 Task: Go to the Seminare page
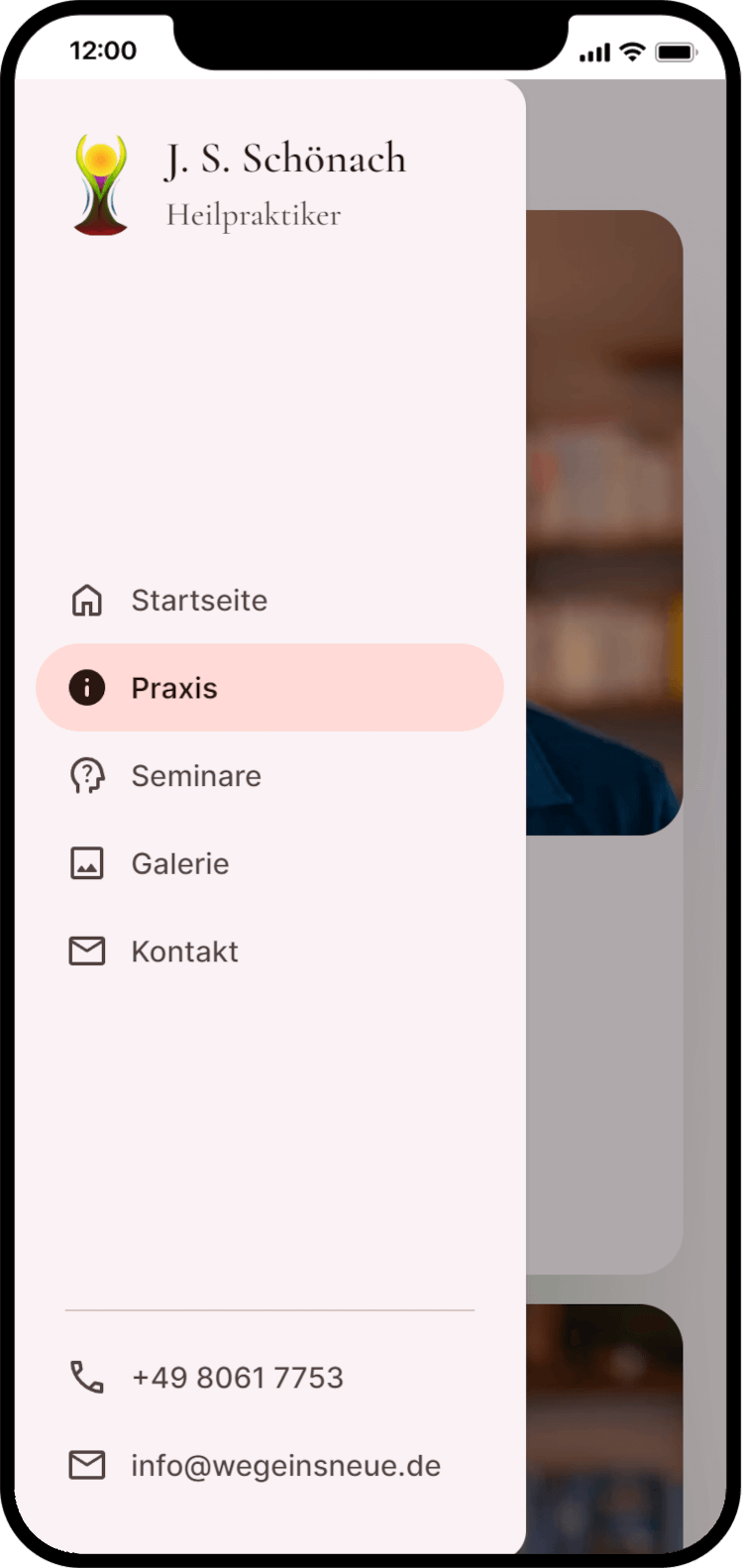tap(196, 776)
